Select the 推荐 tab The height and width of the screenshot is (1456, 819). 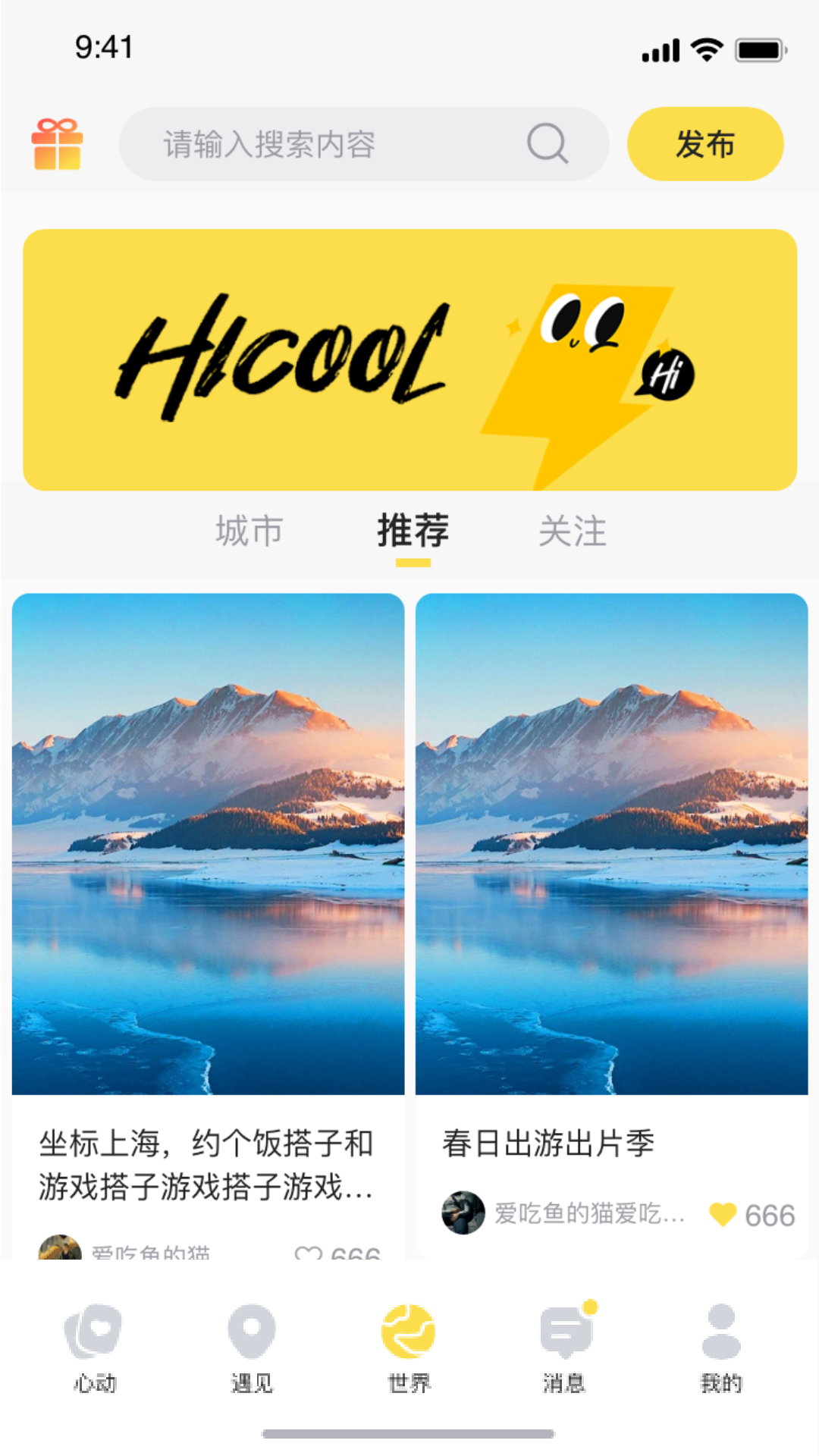point(413,531)
